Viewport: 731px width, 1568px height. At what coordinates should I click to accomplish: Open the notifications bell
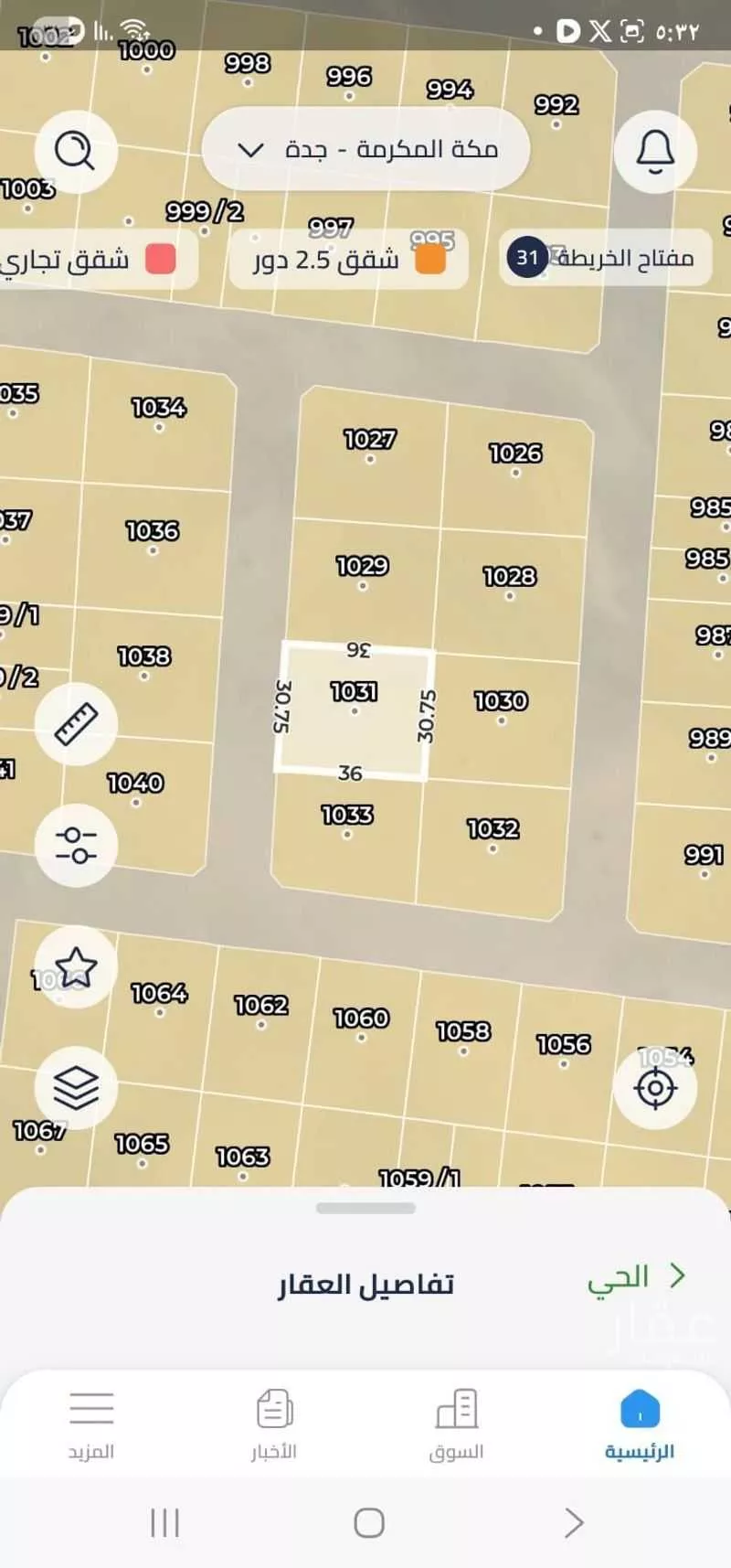point(654,150)
